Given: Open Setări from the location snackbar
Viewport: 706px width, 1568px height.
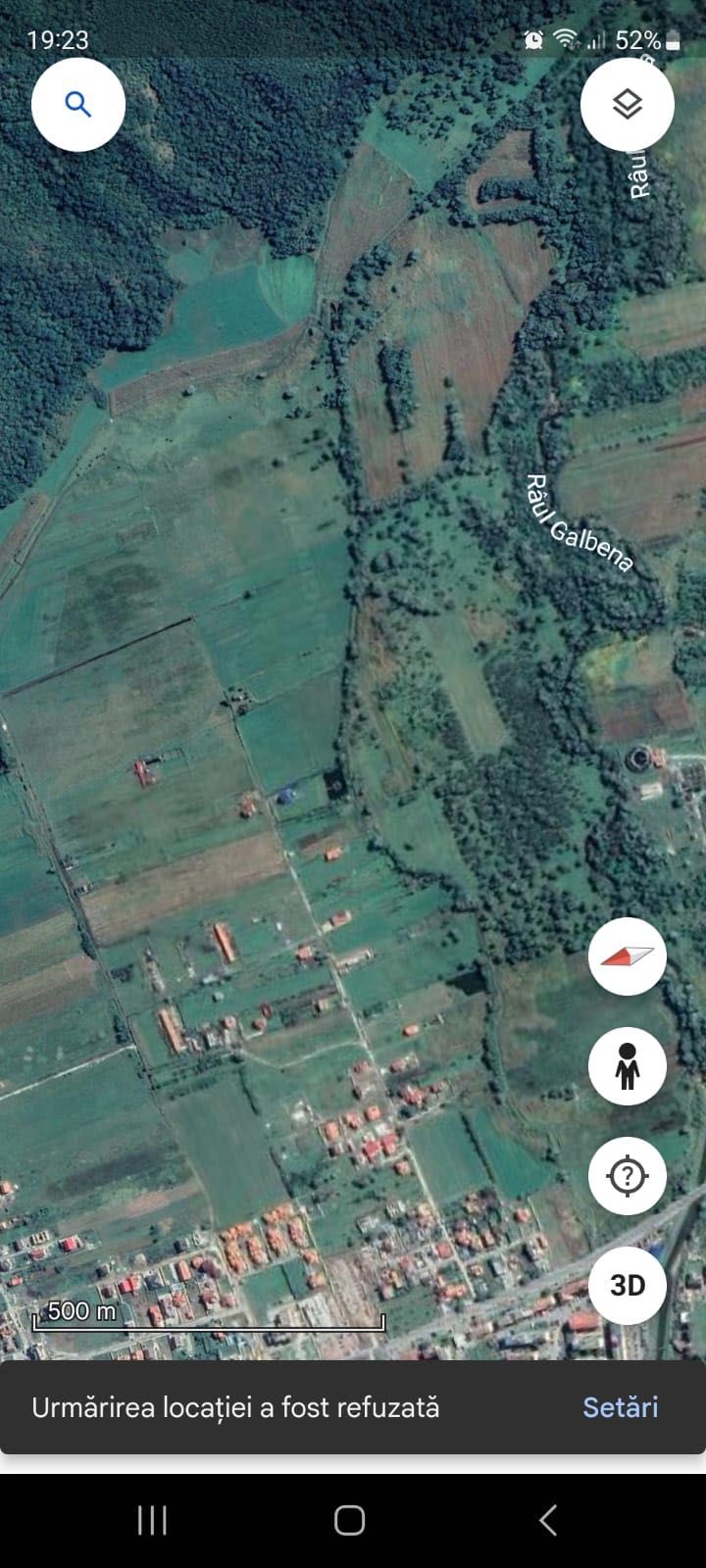Looking at the screenshot, I should pos(621,1407).
